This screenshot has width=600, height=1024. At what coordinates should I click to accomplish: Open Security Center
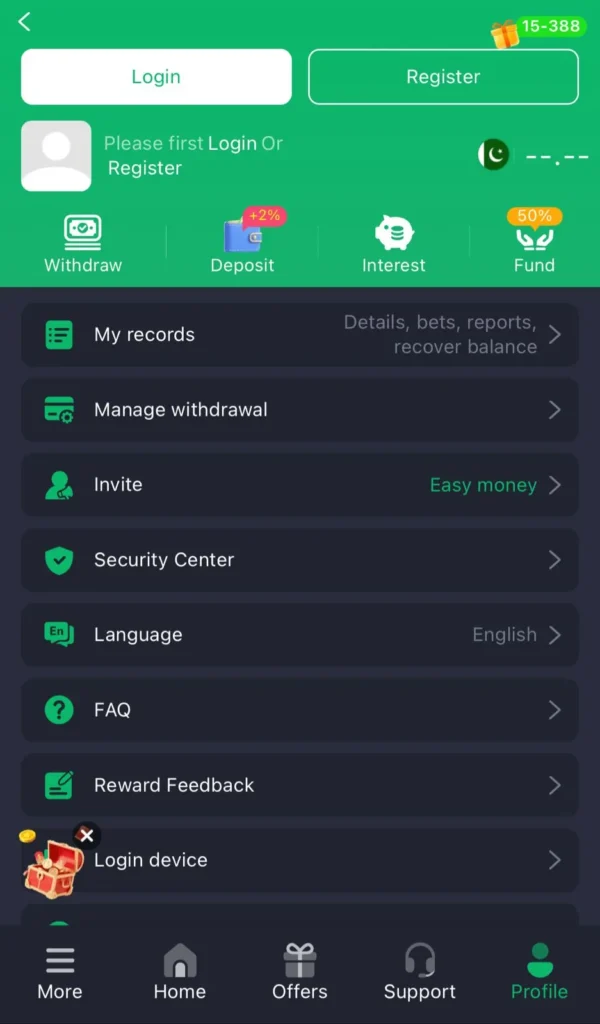point(300,560)
